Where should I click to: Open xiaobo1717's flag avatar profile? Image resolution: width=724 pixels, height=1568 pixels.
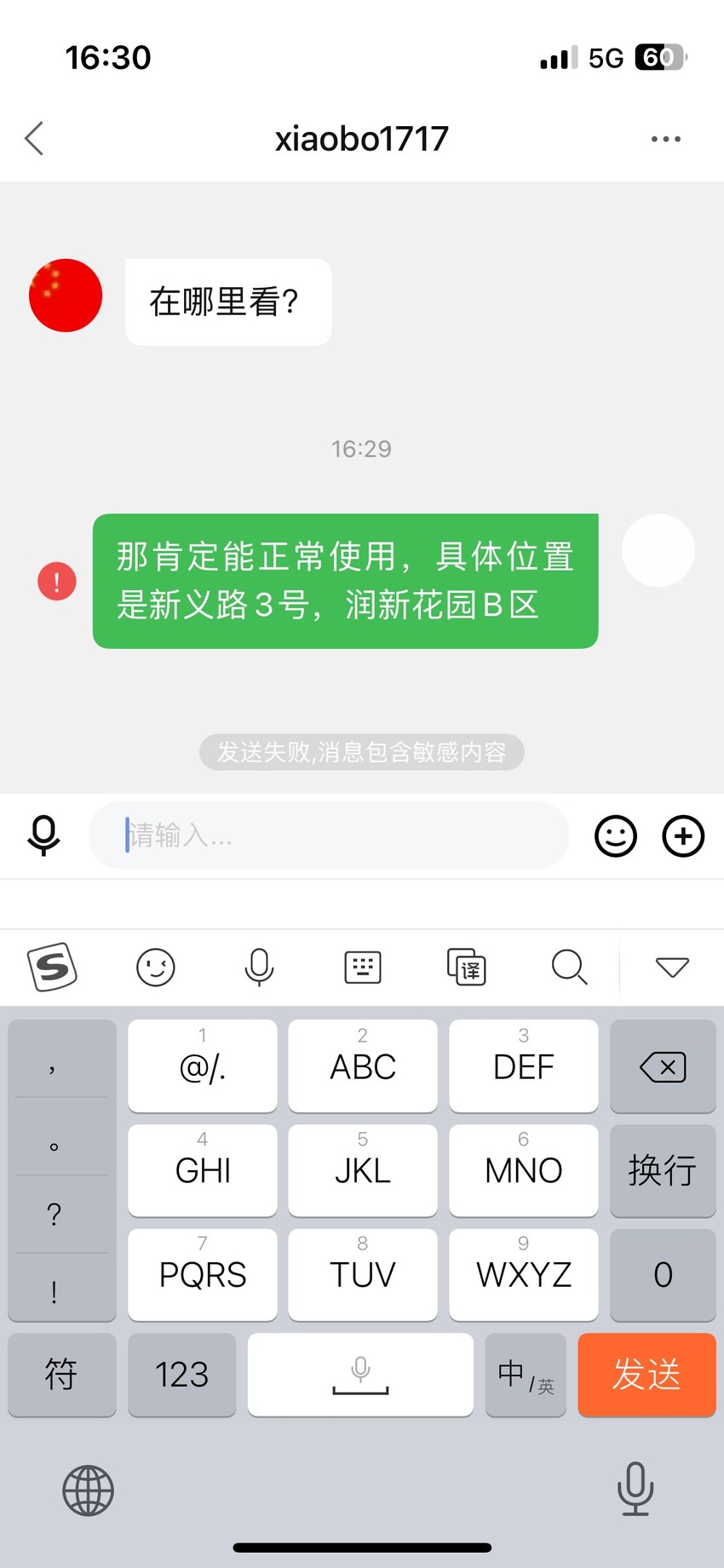point(66,296)
